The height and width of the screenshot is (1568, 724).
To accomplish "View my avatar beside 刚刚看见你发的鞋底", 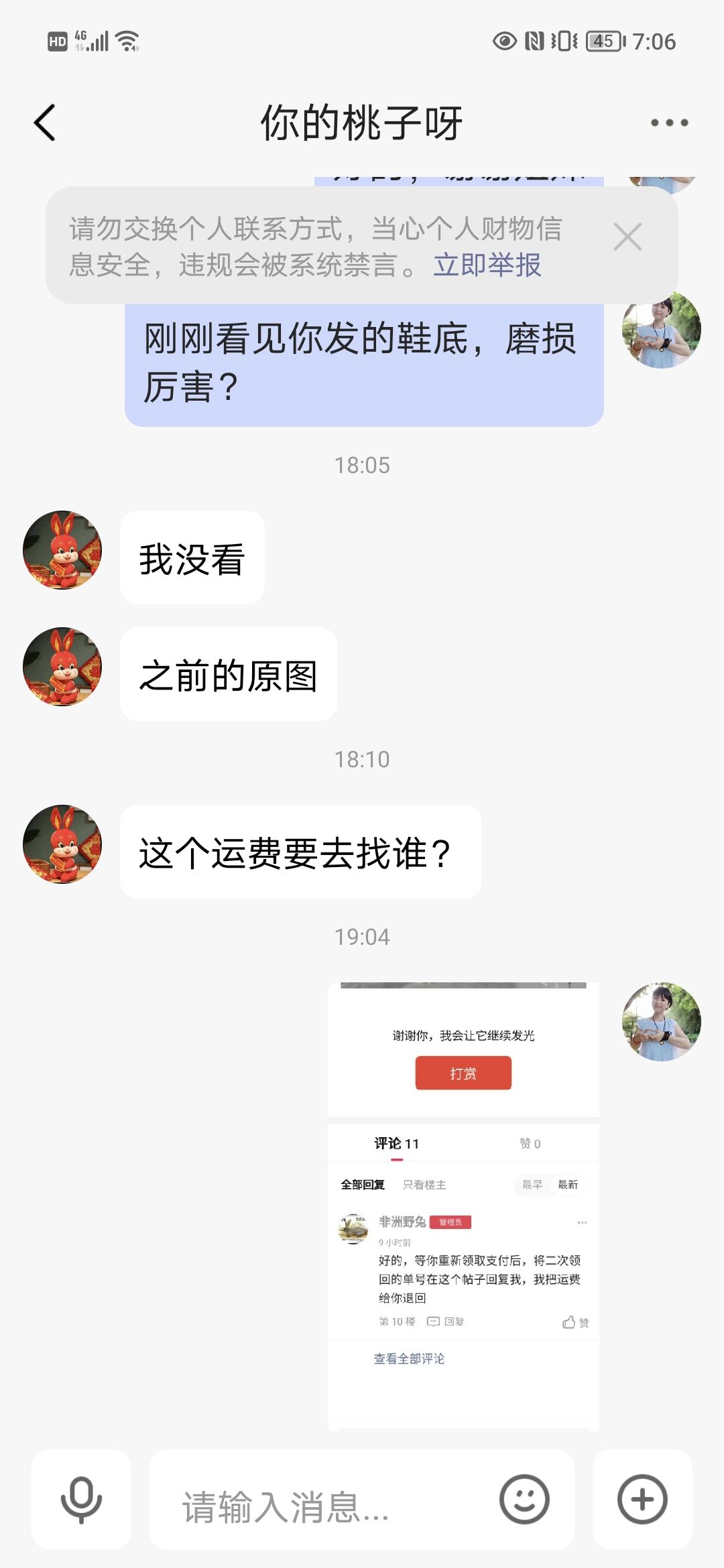I will [662, 330].
